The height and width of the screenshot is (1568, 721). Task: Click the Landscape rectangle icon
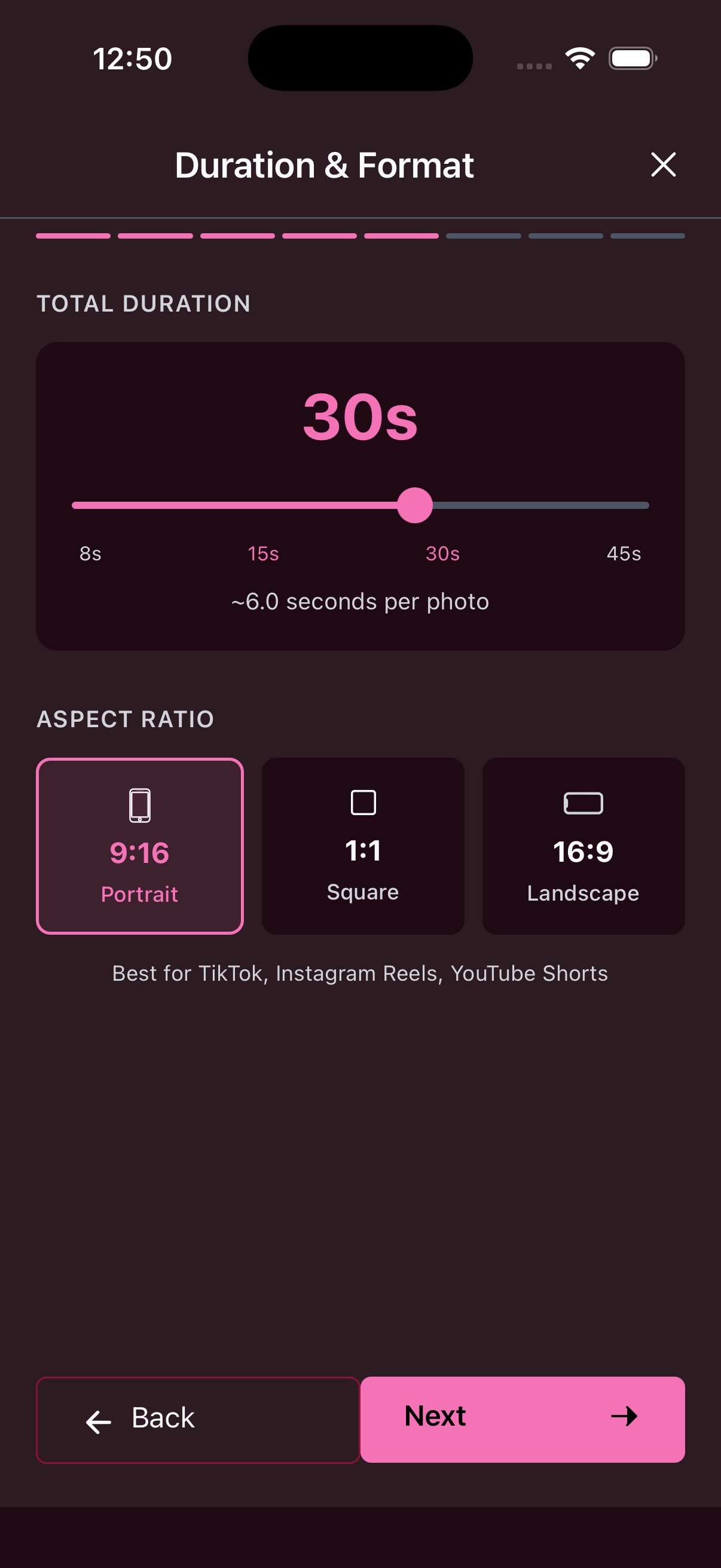click(583, 803)
